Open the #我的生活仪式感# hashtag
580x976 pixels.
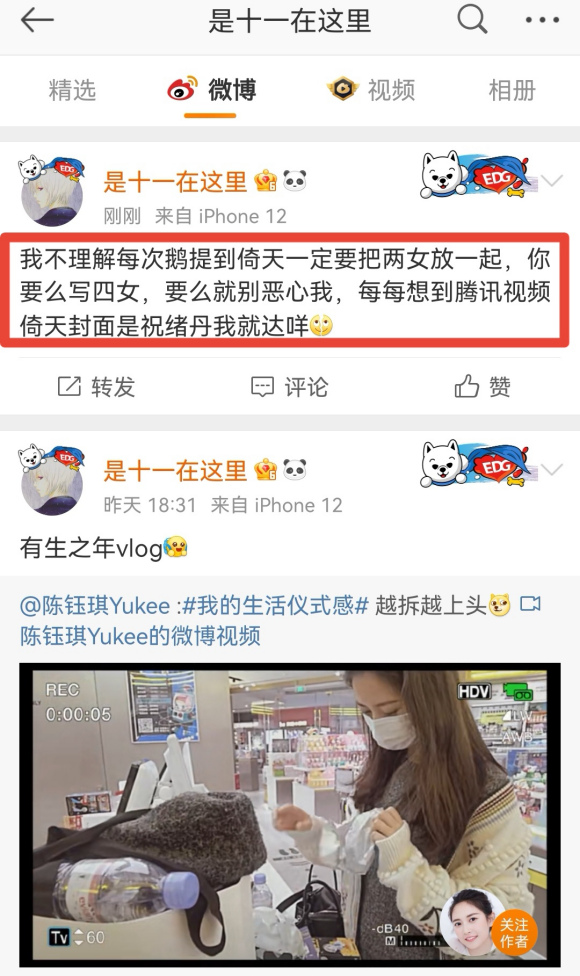coord(275,605)
